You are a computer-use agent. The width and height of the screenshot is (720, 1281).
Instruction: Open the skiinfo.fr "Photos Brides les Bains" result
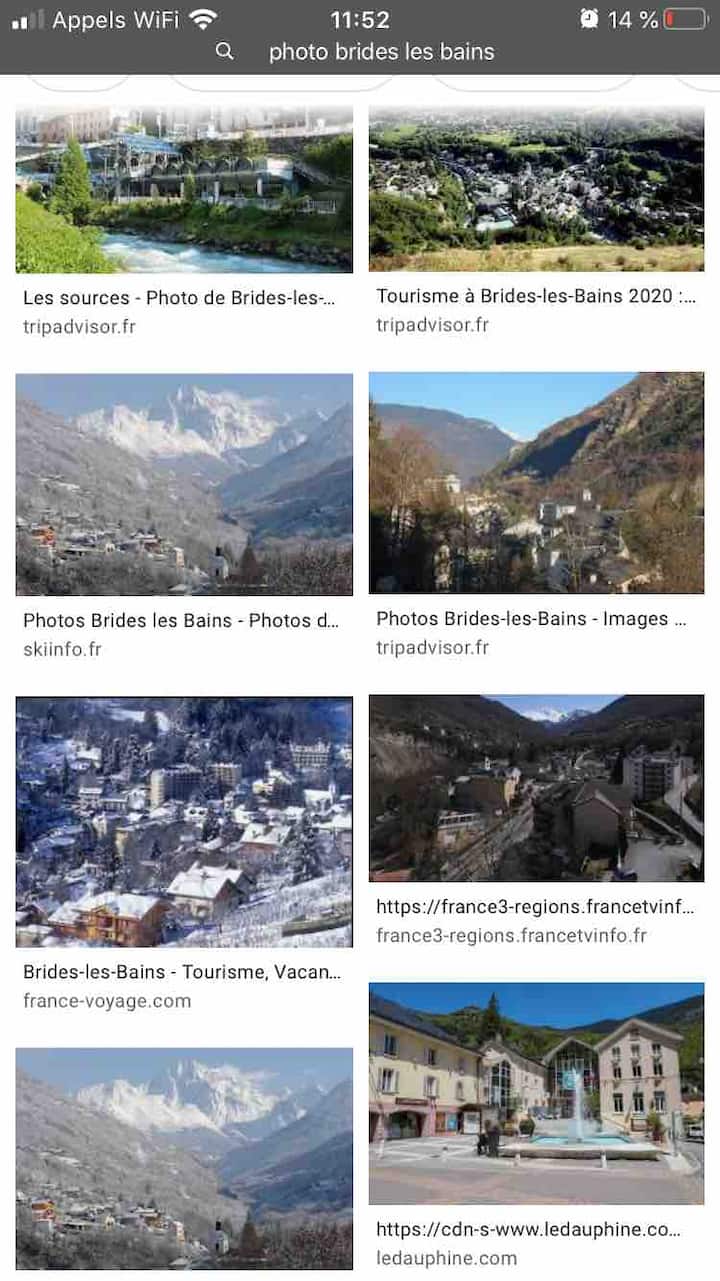[x=184, y=485]
